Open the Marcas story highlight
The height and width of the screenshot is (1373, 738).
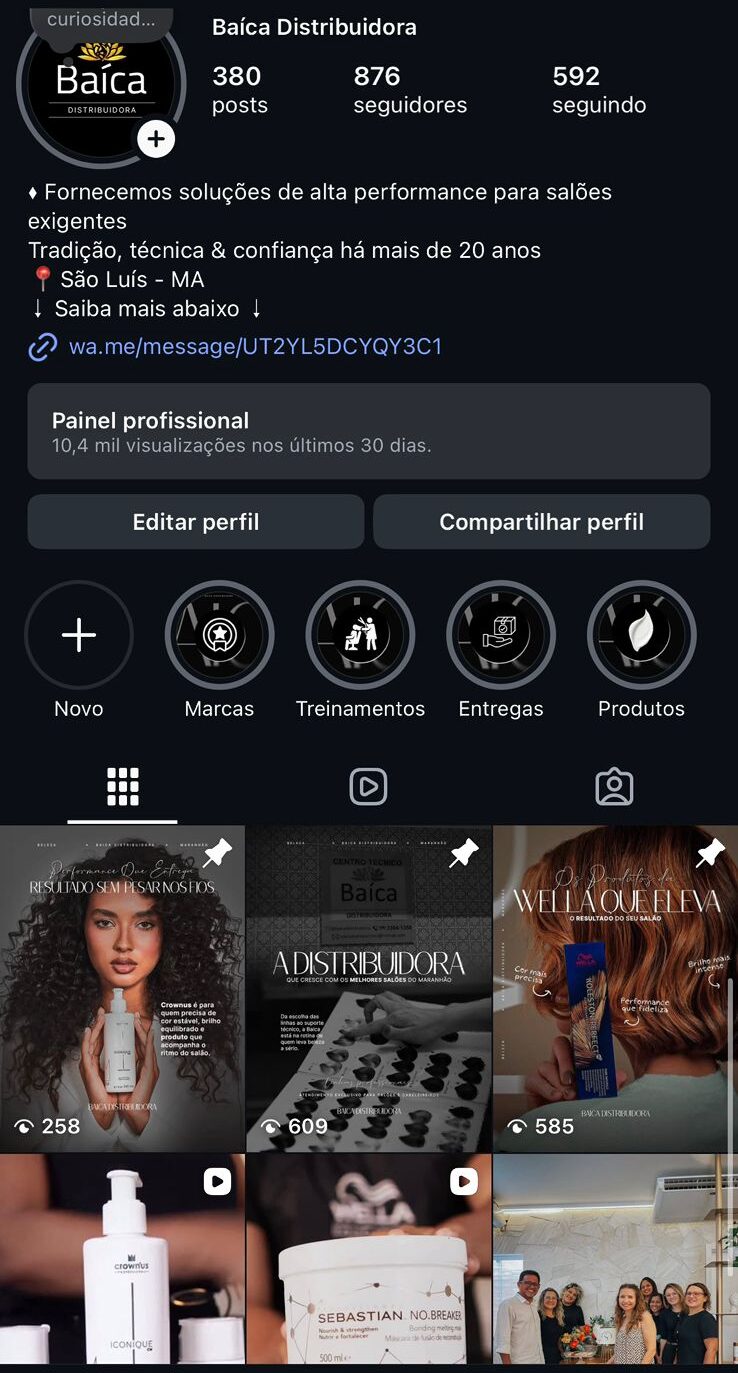(x=219, y=635)
